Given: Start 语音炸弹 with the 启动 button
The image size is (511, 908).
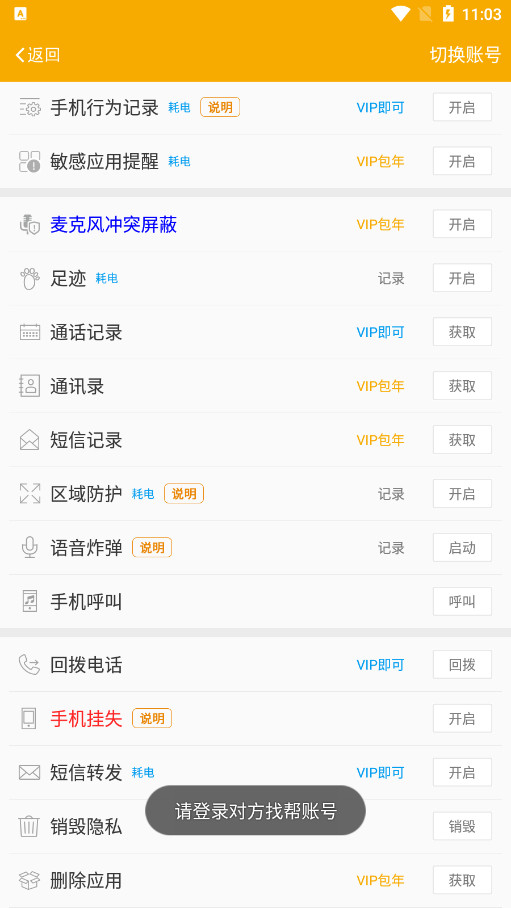Looking at the screenshot, I should (x=462, y=547).
